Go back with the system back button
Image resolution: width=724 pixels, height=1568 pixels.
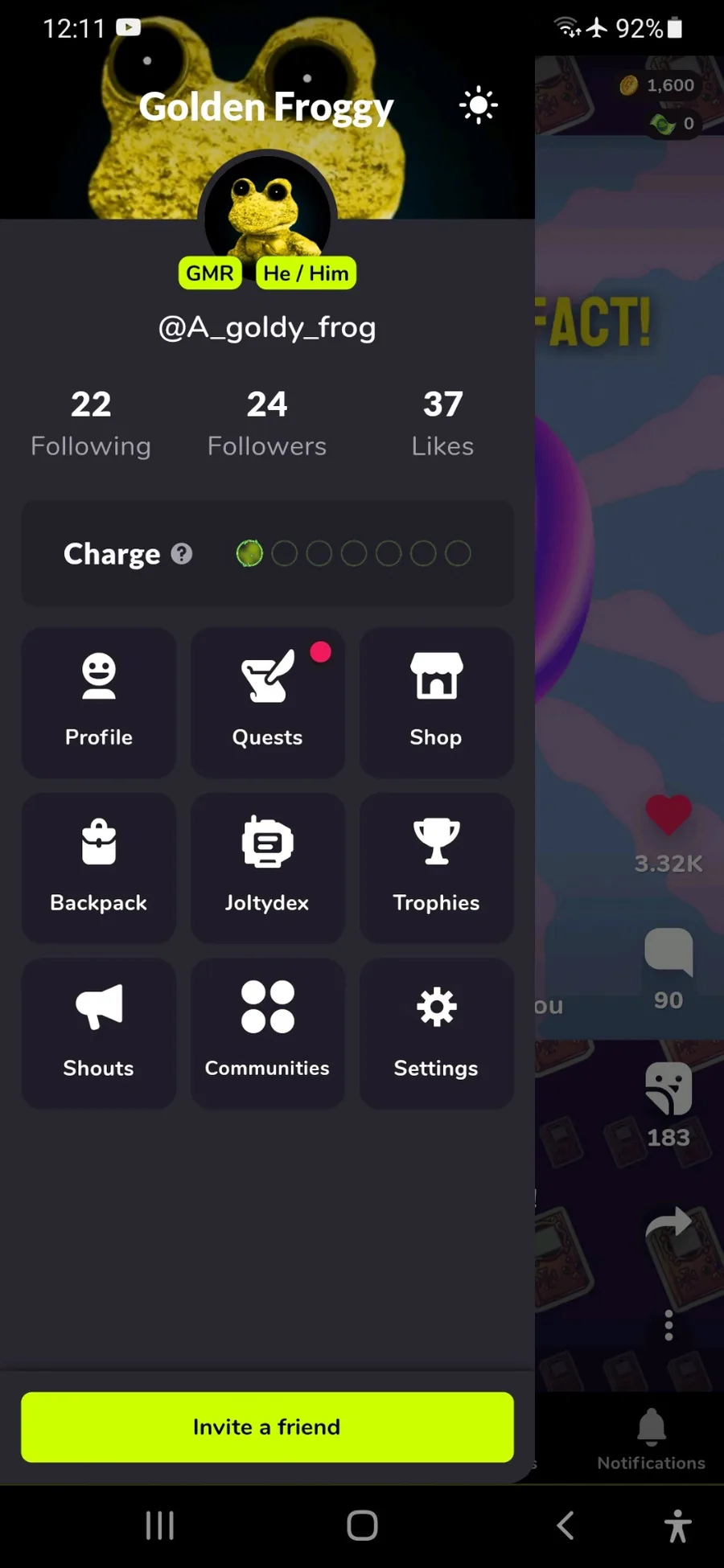coord(566,1525)
